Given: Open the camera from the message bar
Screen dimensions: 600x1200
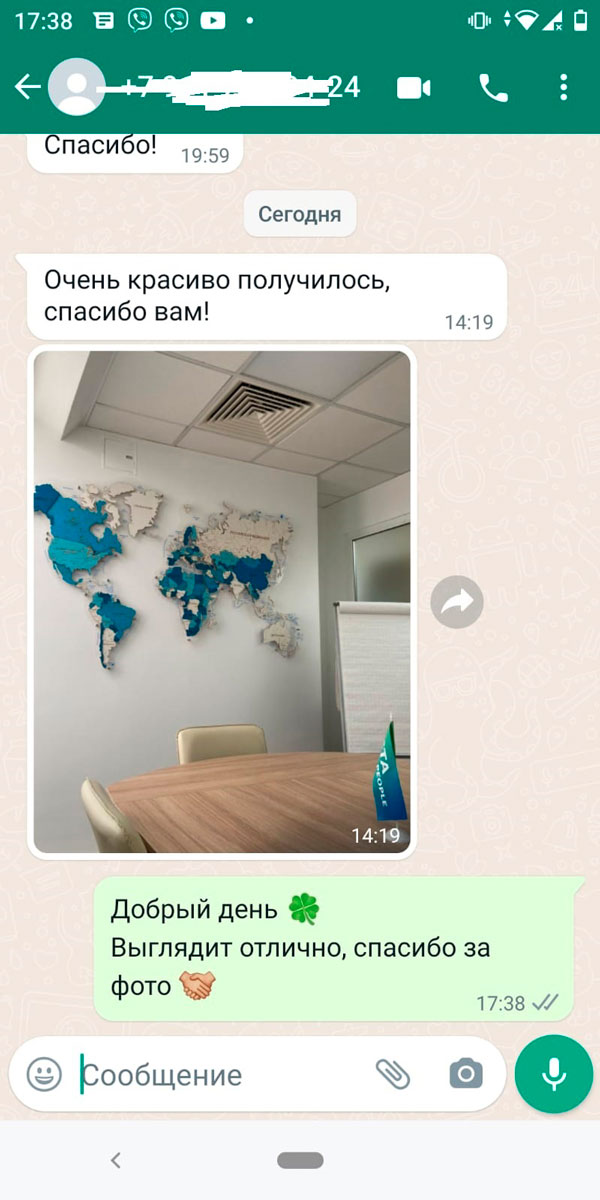Looking at the screenshot, I should [465, 1075].
